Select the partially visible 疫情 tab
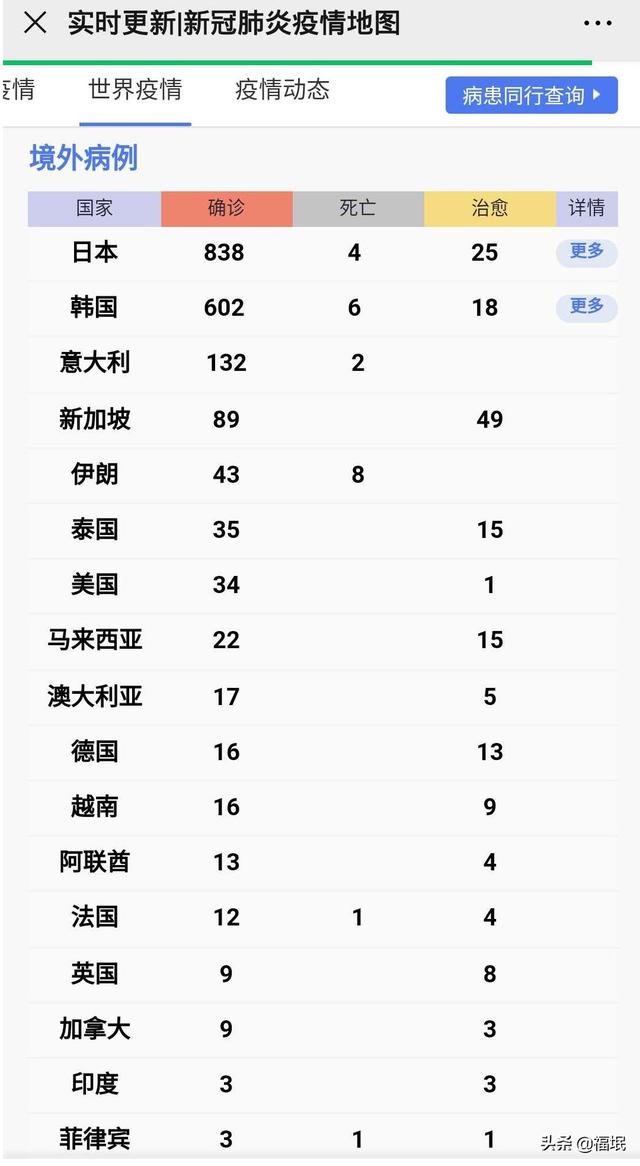This screenshot has width=640, height=1166. tap(18, 90)
